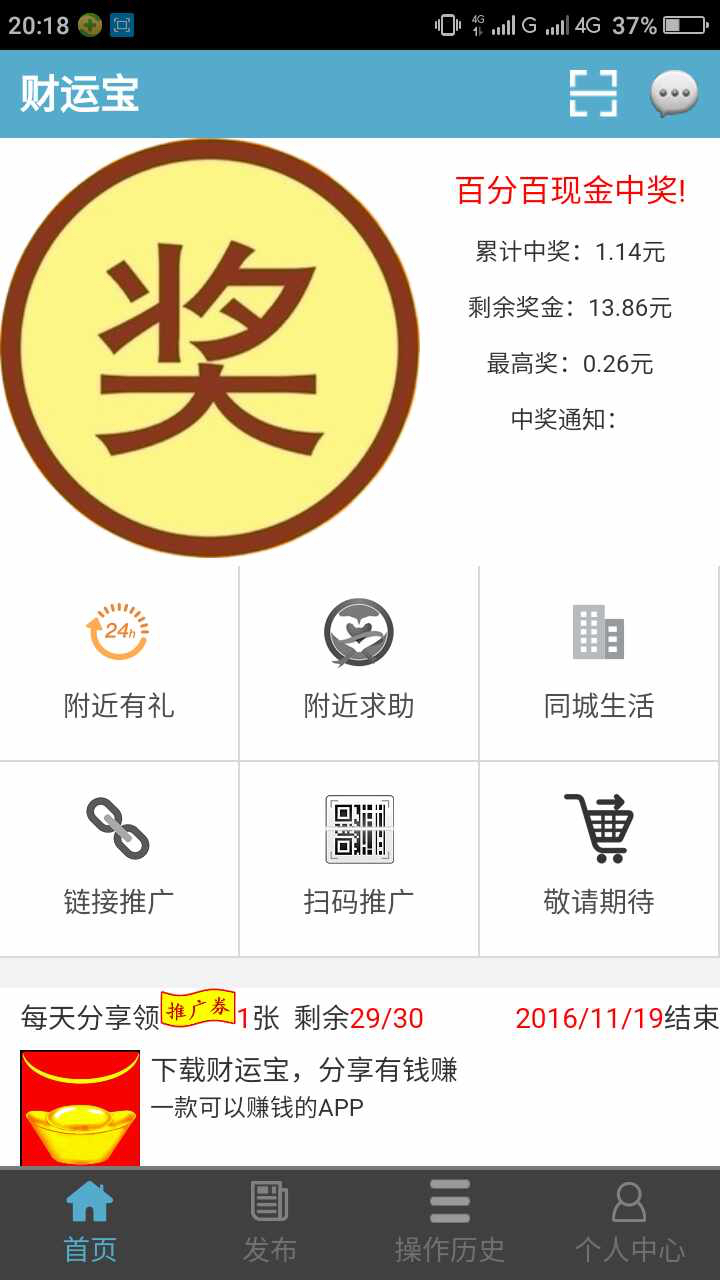Tap the big 奖 prize coin

tap(210, 348)
